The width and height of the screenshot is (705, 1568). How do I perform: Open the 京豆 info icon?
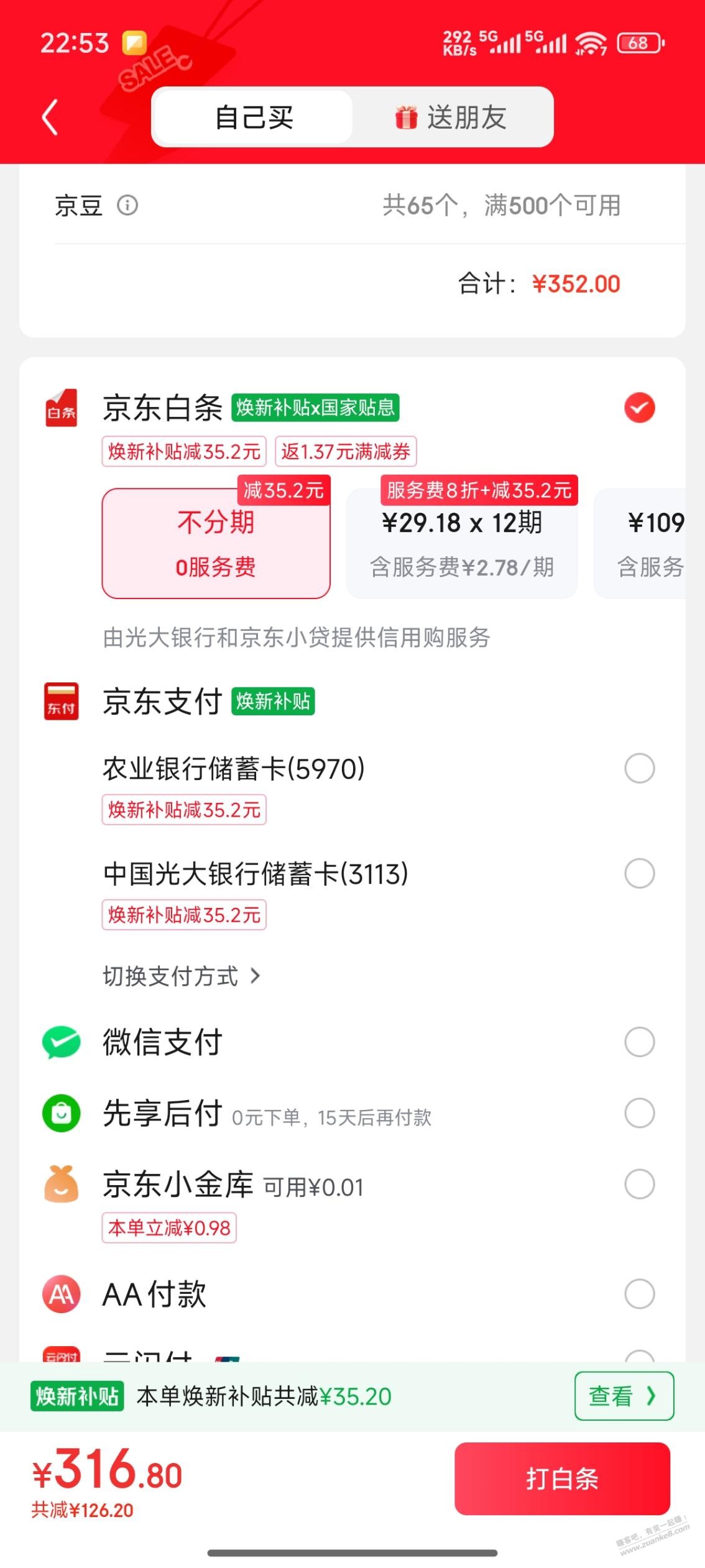tap(127, 205)
